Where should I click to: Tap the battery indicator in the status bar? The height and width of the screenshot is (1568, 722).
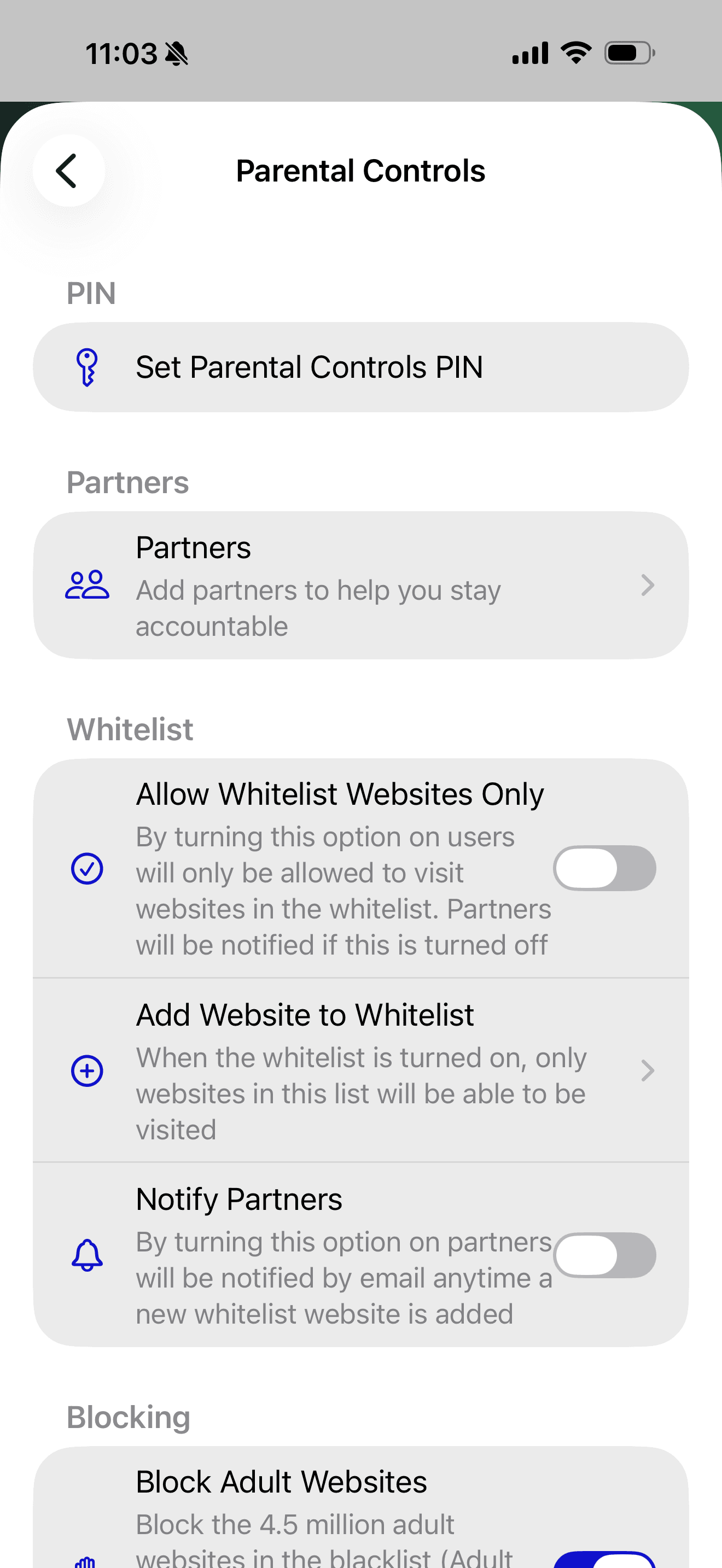pos(628,53)
